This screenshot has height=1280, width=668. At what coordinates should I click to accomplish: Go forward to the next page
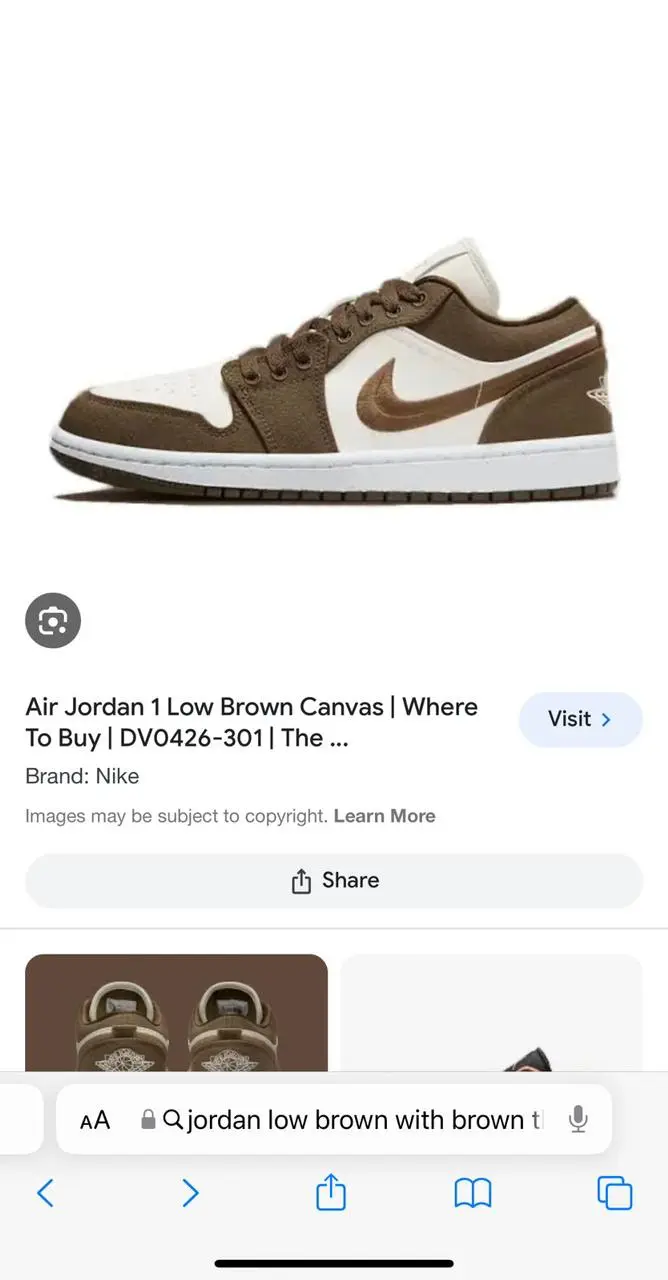click(x=190, y=1193)
